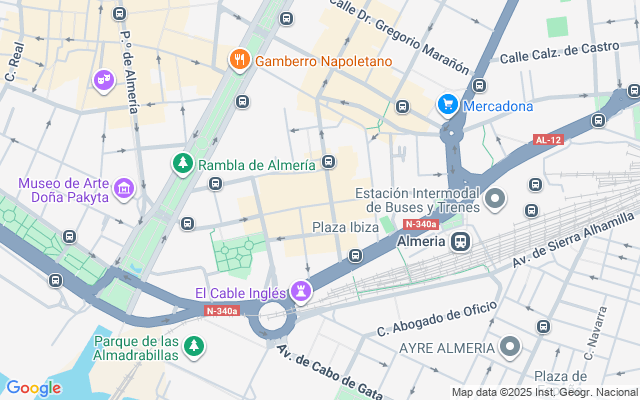Screen dimensions: 640x400
Task: Open Museo de Arte Doña Pakyta marker
Action: pyautogui.click(x=124, y=188)
